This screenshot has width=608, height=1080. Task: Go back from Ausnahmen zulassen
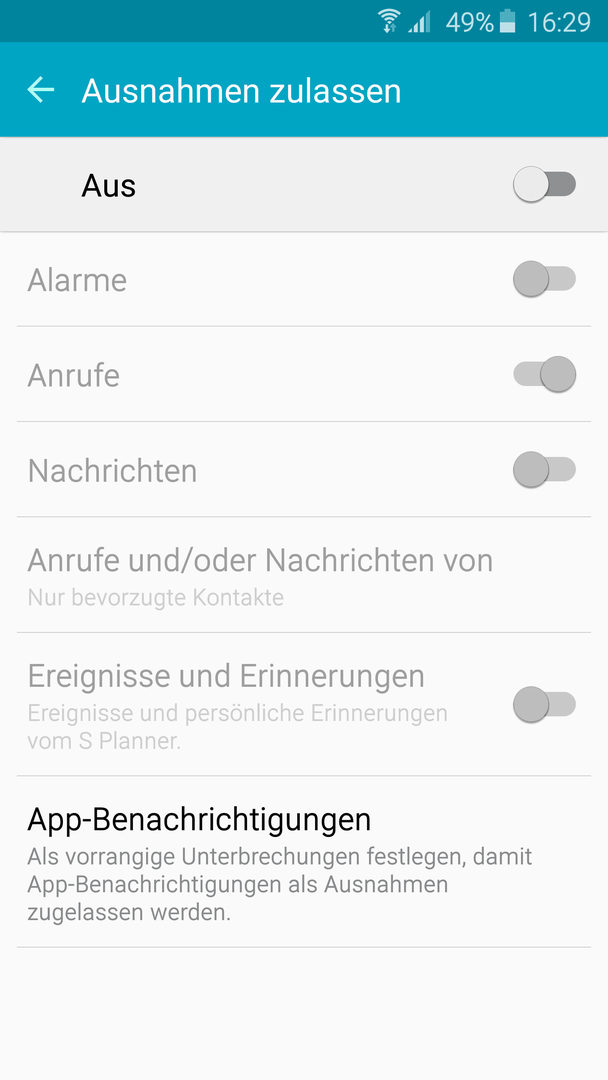[41, 90]
